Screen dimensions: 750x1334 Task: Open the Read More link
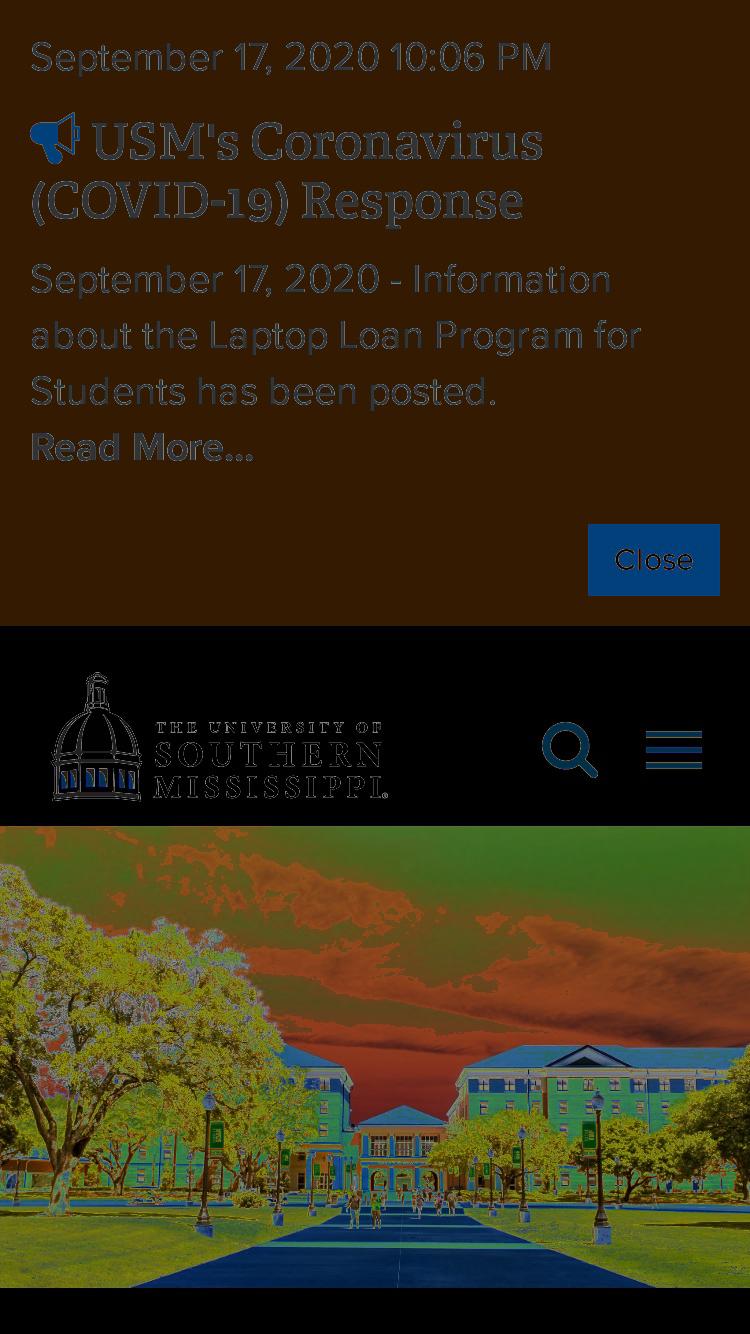[x=142, y=447]
